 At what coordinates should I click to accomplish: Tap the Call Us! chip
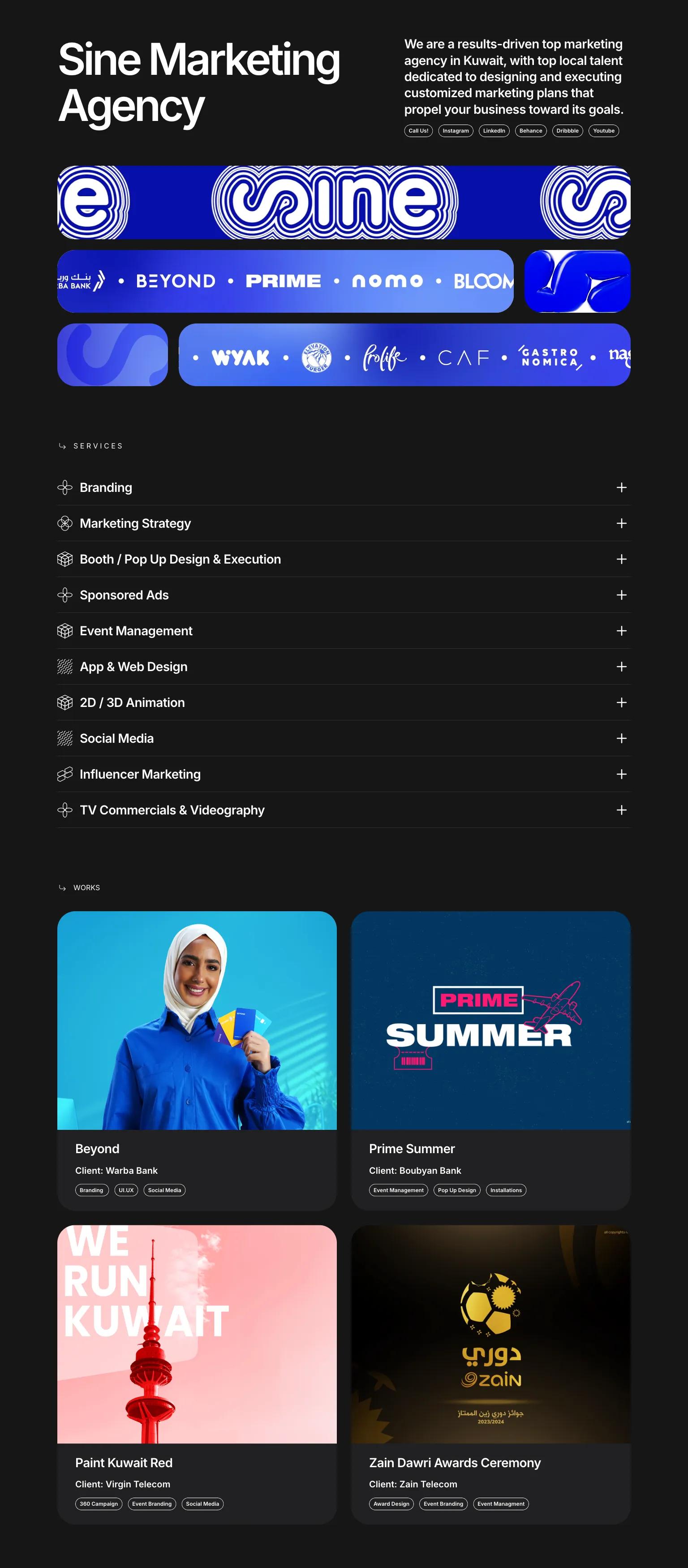[418, 131]
